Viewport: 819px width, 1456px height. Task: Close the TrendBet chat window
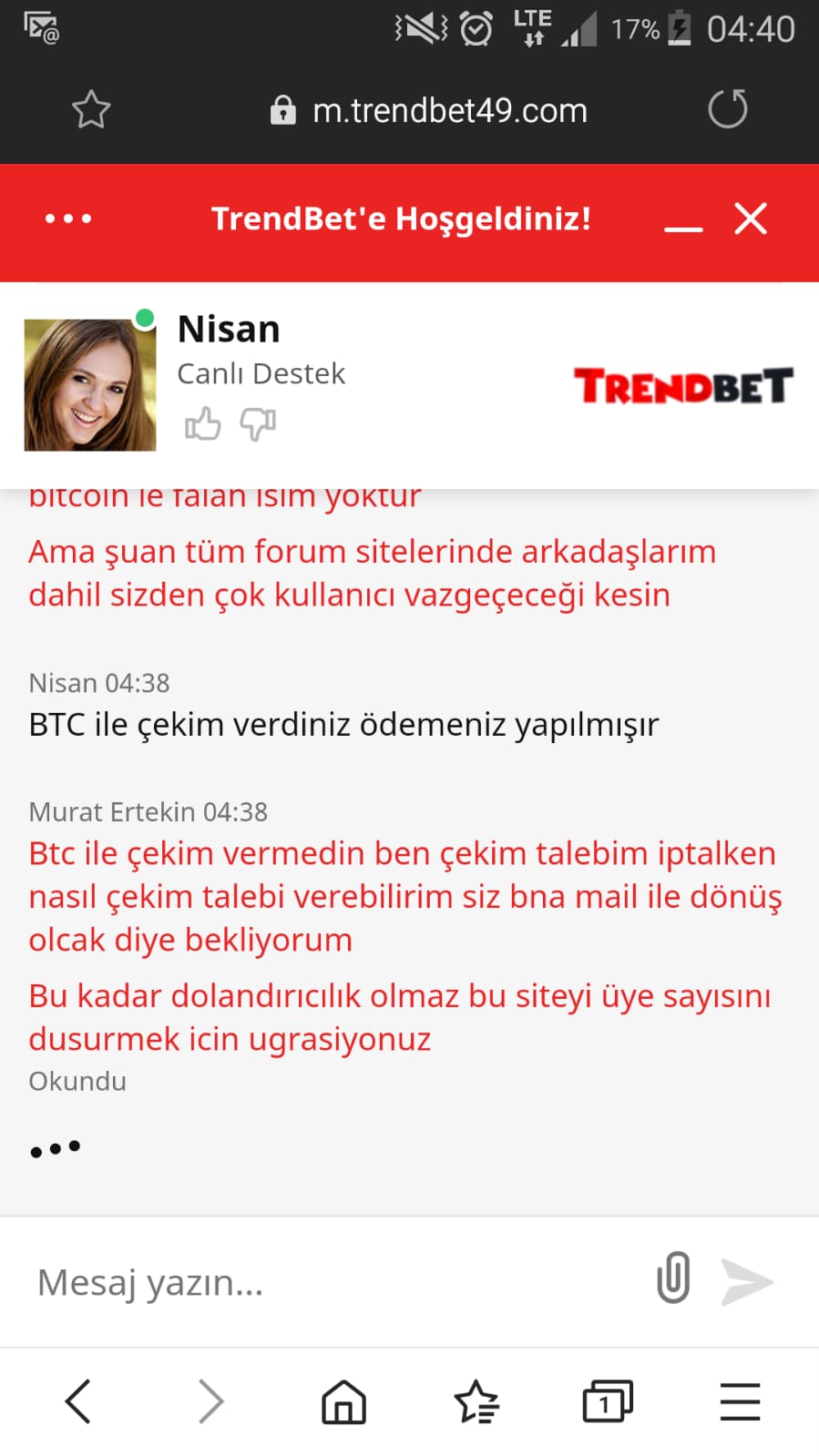tap(751, 219)
